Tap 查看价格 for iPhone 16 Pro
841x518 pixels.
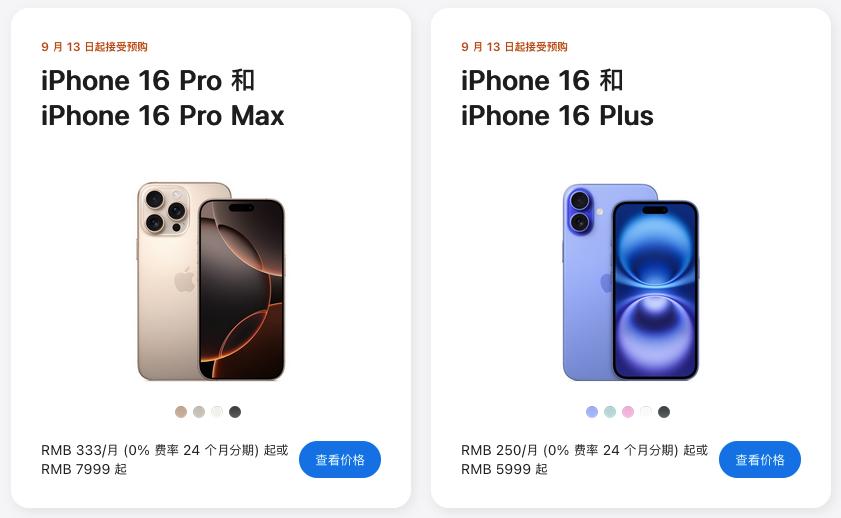click(x=340, y=460)
